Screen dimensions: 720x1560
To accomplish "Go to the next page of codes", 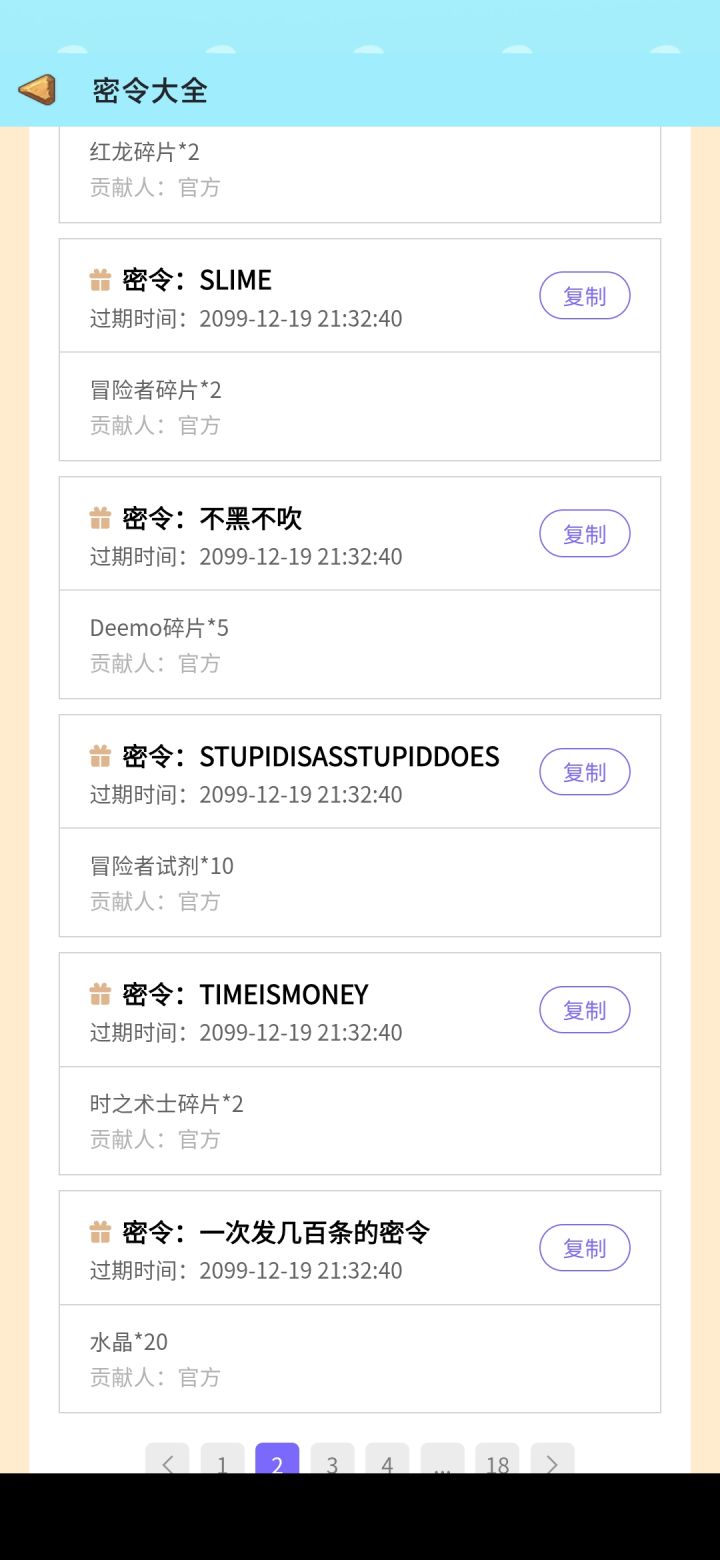I will (x=552, y=1460).
